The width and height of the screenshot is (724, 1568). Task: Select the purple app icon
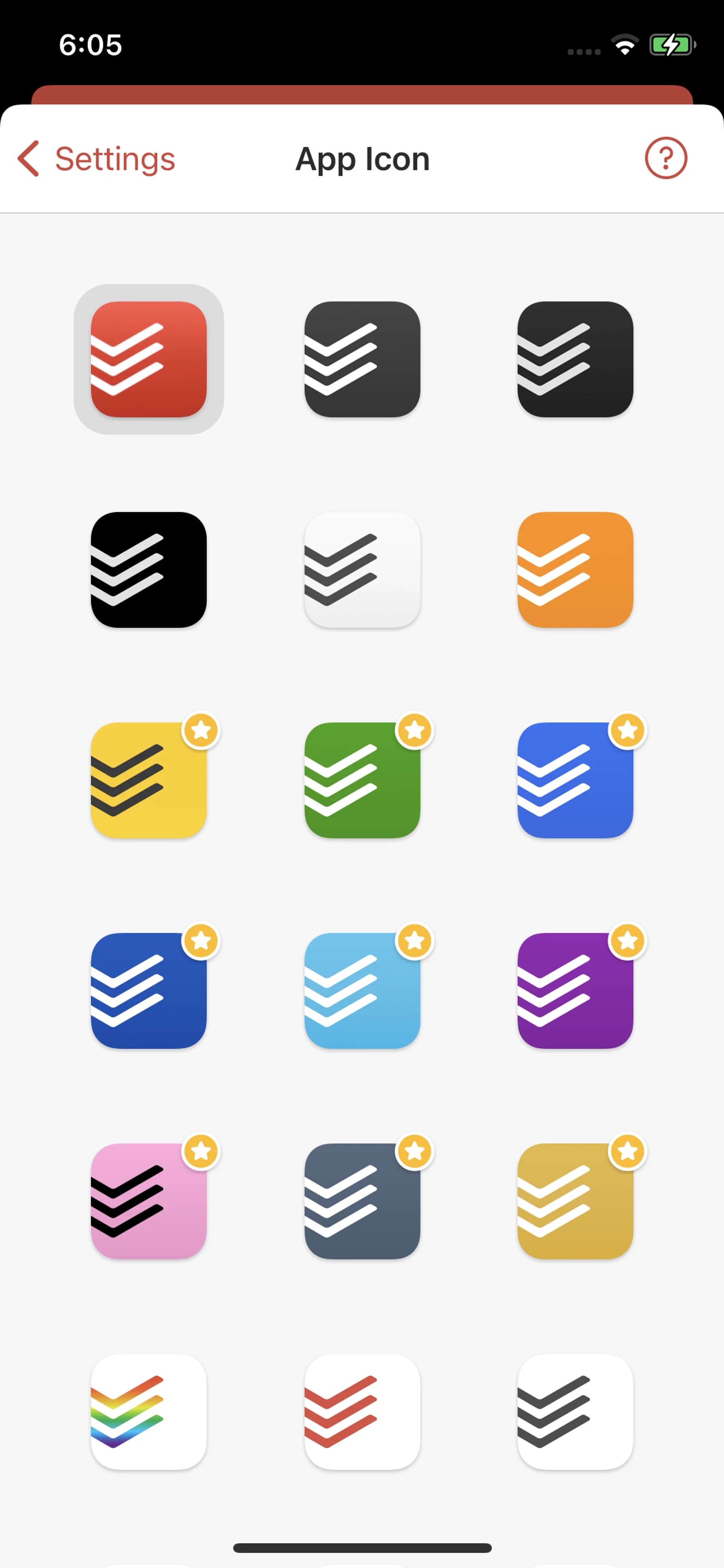[x=575, y=991]
